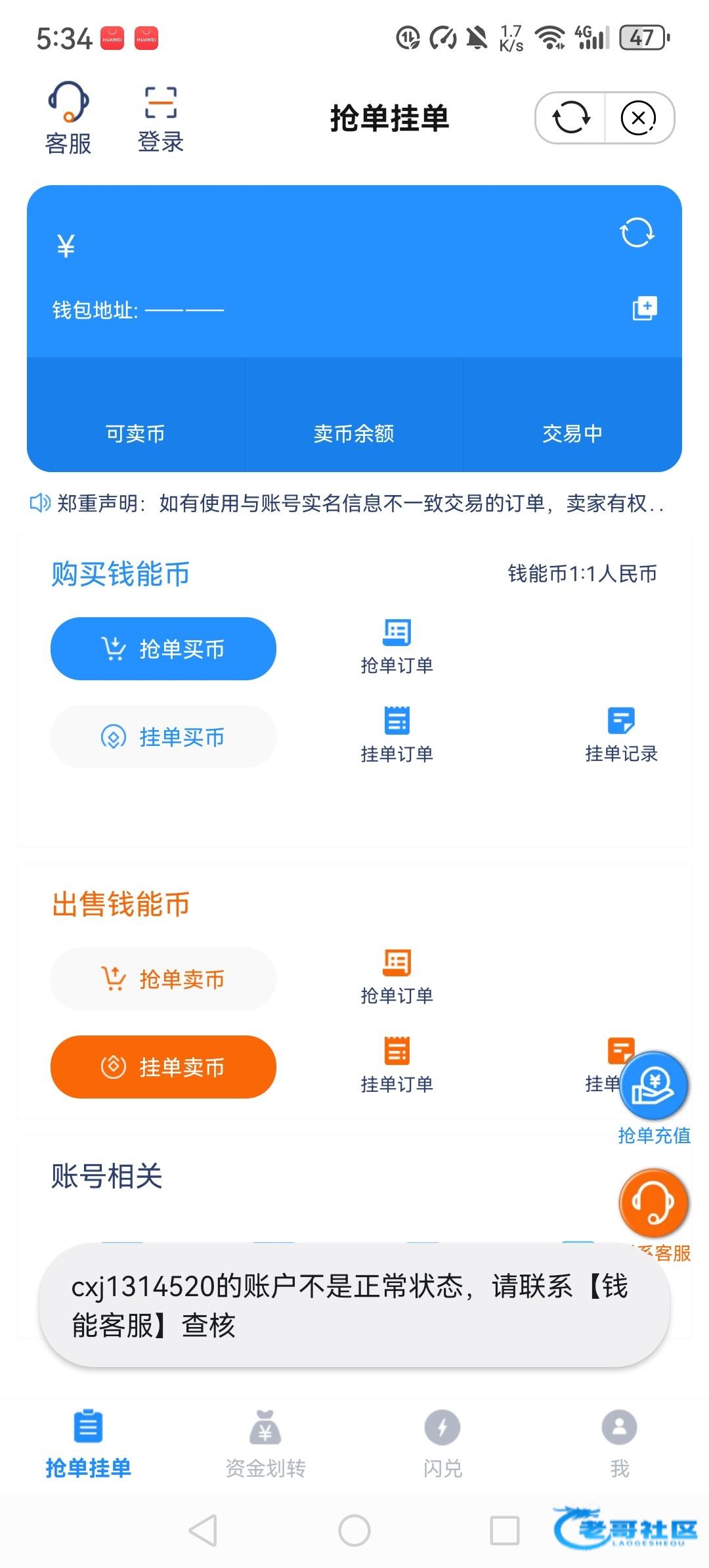Tap the 登录 scan login icon
709x1568 pixels.
pos(160,118)
